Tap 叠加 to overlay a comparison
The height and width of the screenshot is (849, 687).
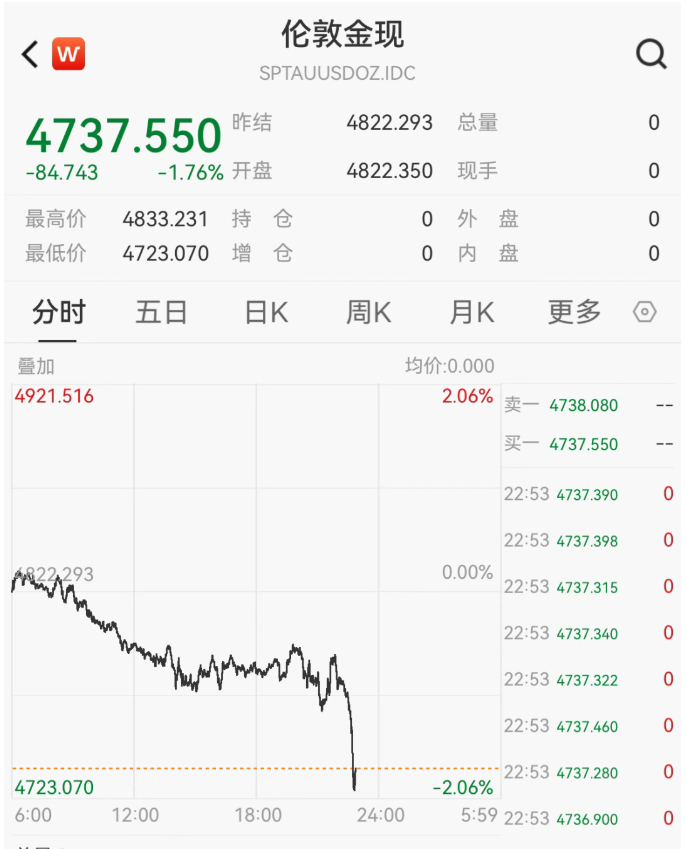(x=36, y=366)
